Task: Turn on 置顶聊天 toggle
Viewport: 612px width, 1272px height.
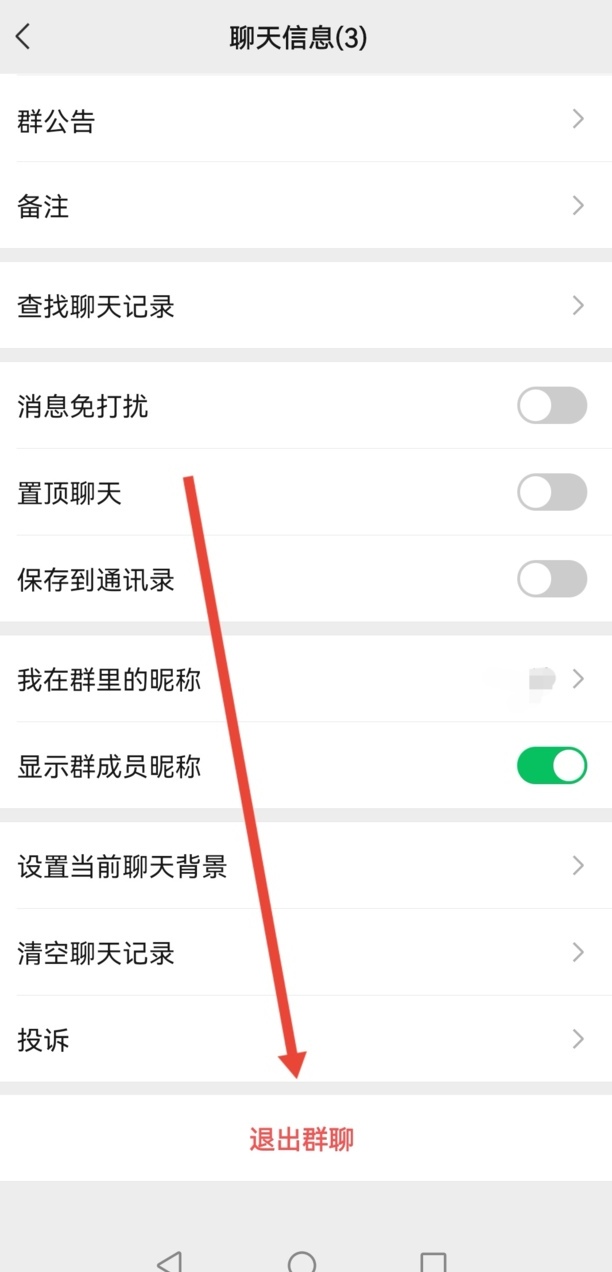Action: coord(551,493)
